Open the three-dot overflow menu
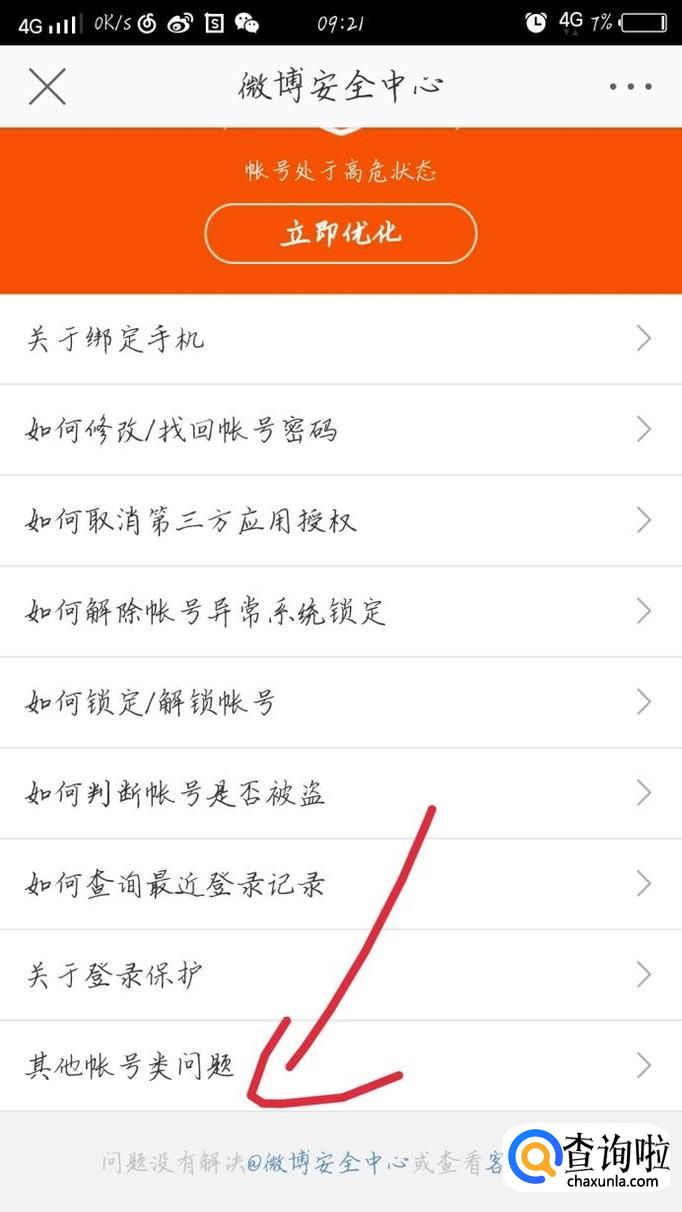682x1212 pixels. pyautogui.click(x=631, y=87)
